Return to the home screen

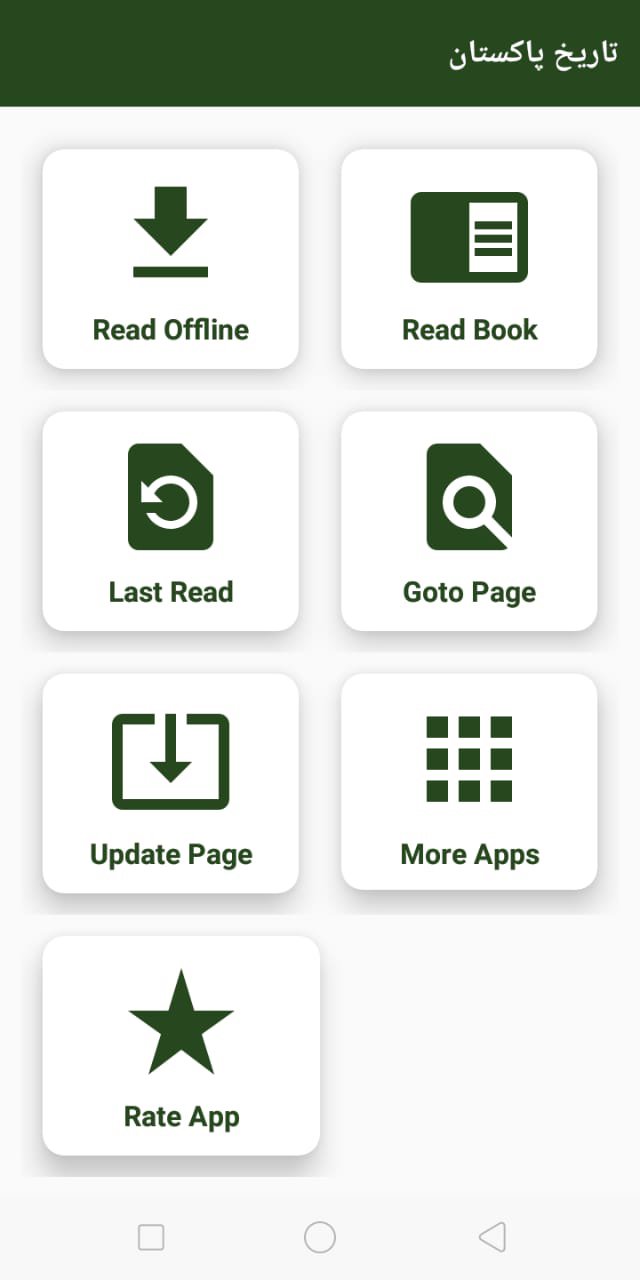(x=320, y=1237)
